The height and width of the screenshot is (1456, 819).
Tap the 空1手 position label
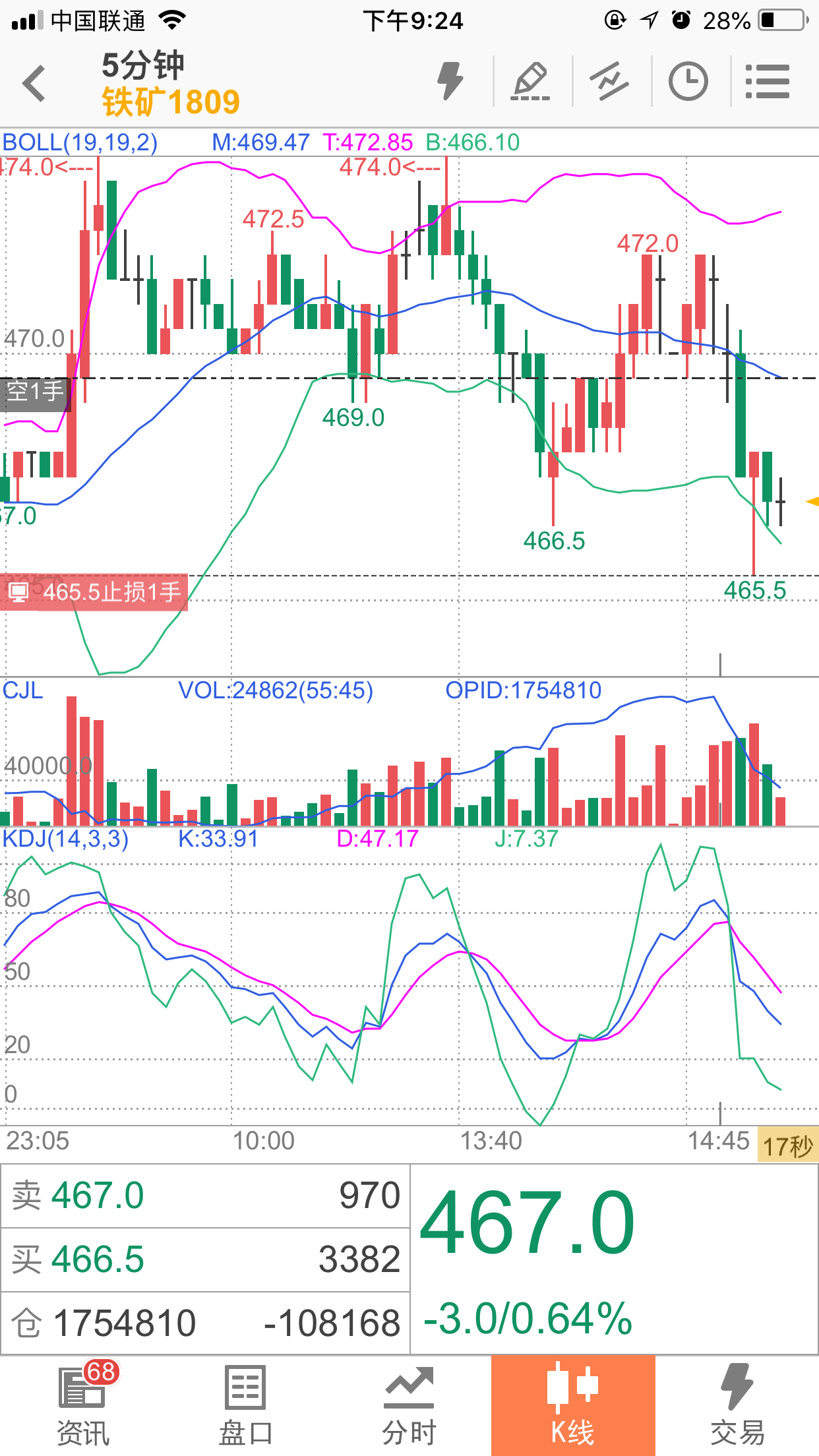[x=35, y=393]
